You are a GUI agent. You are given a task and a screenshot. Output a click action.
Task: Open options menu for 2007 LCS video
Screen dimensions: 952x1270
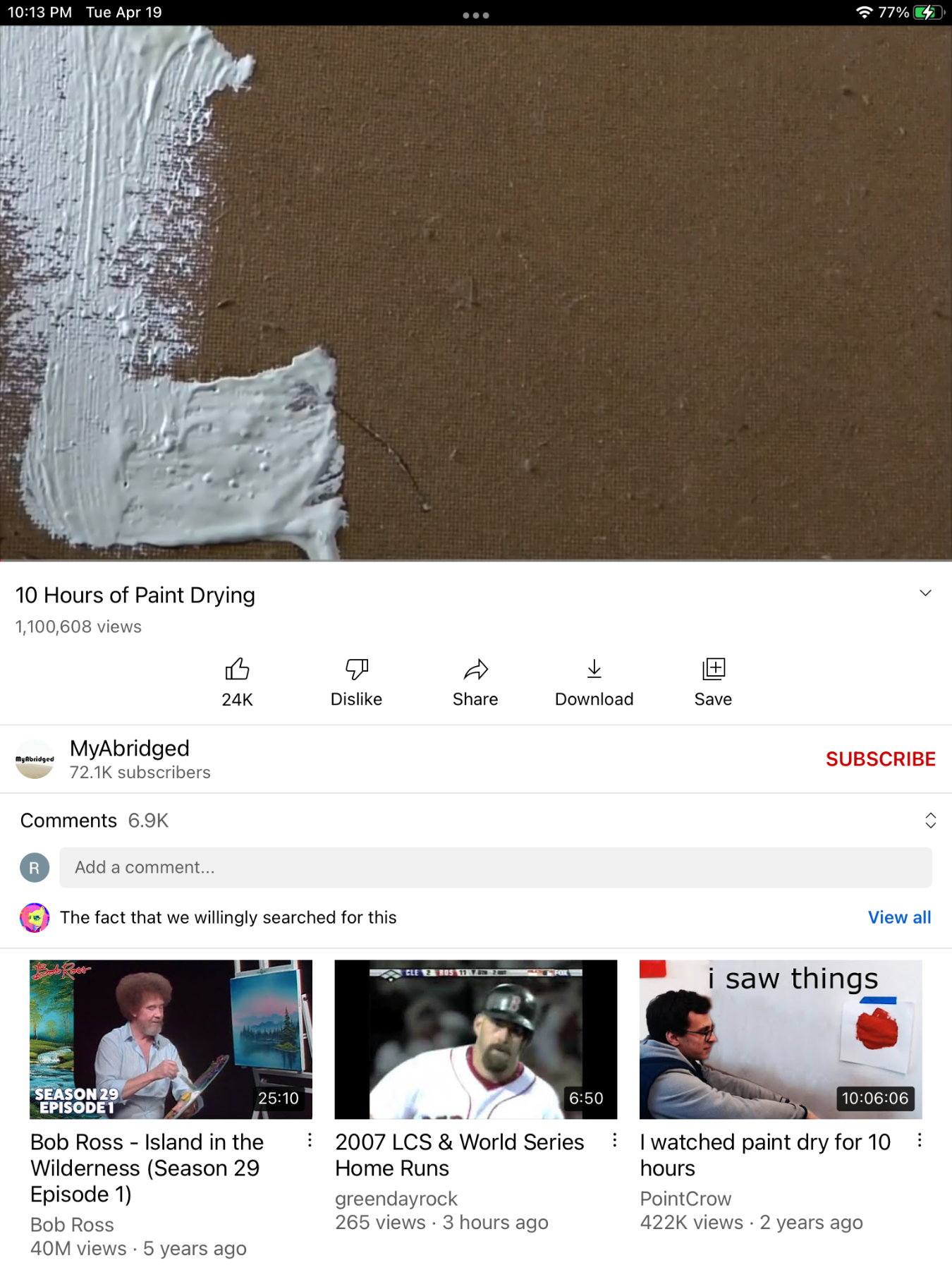(614, 1141)
